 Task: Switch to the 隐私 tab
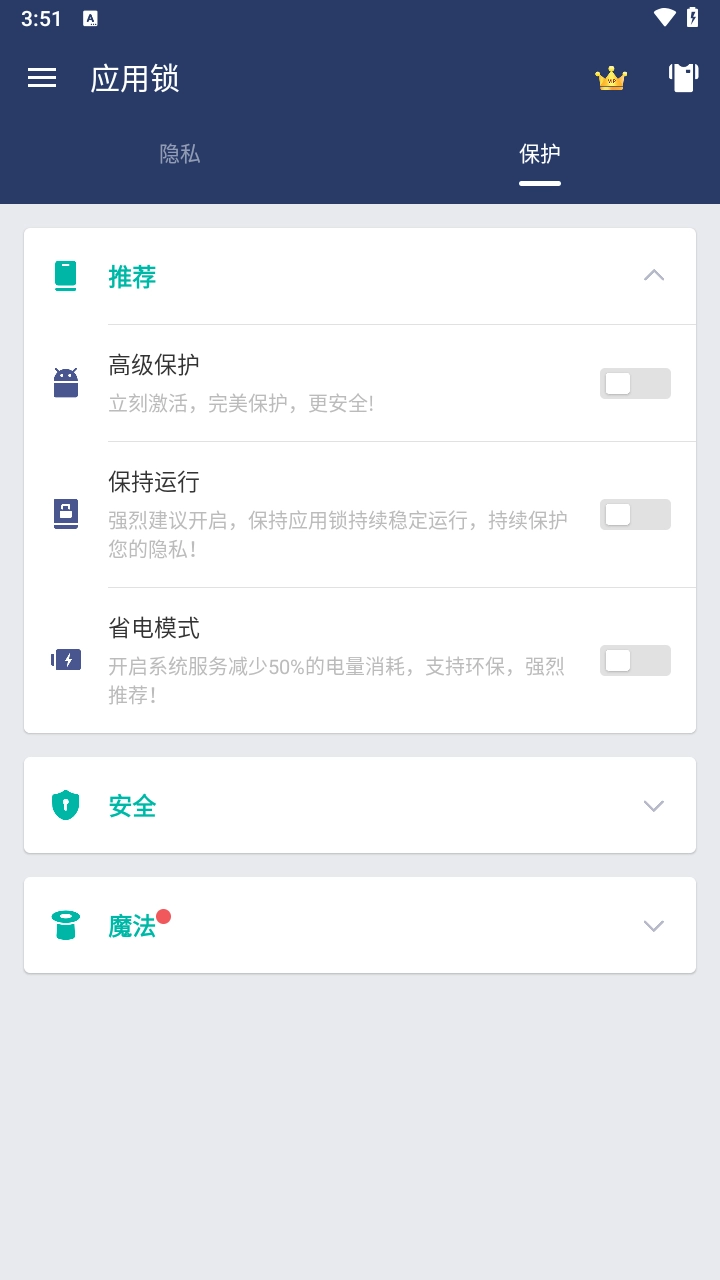(180, 155)
